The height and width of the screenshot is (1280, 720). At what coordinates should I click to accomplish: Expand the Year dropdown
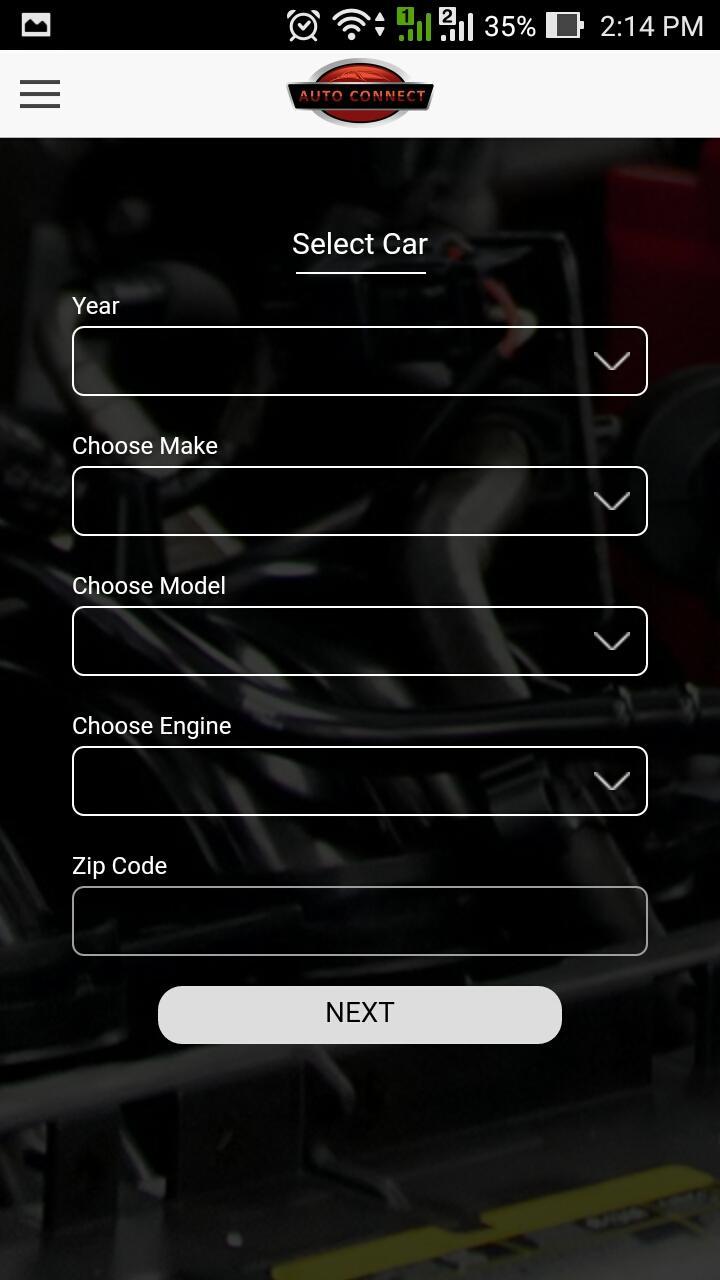(x=360, y=361)
